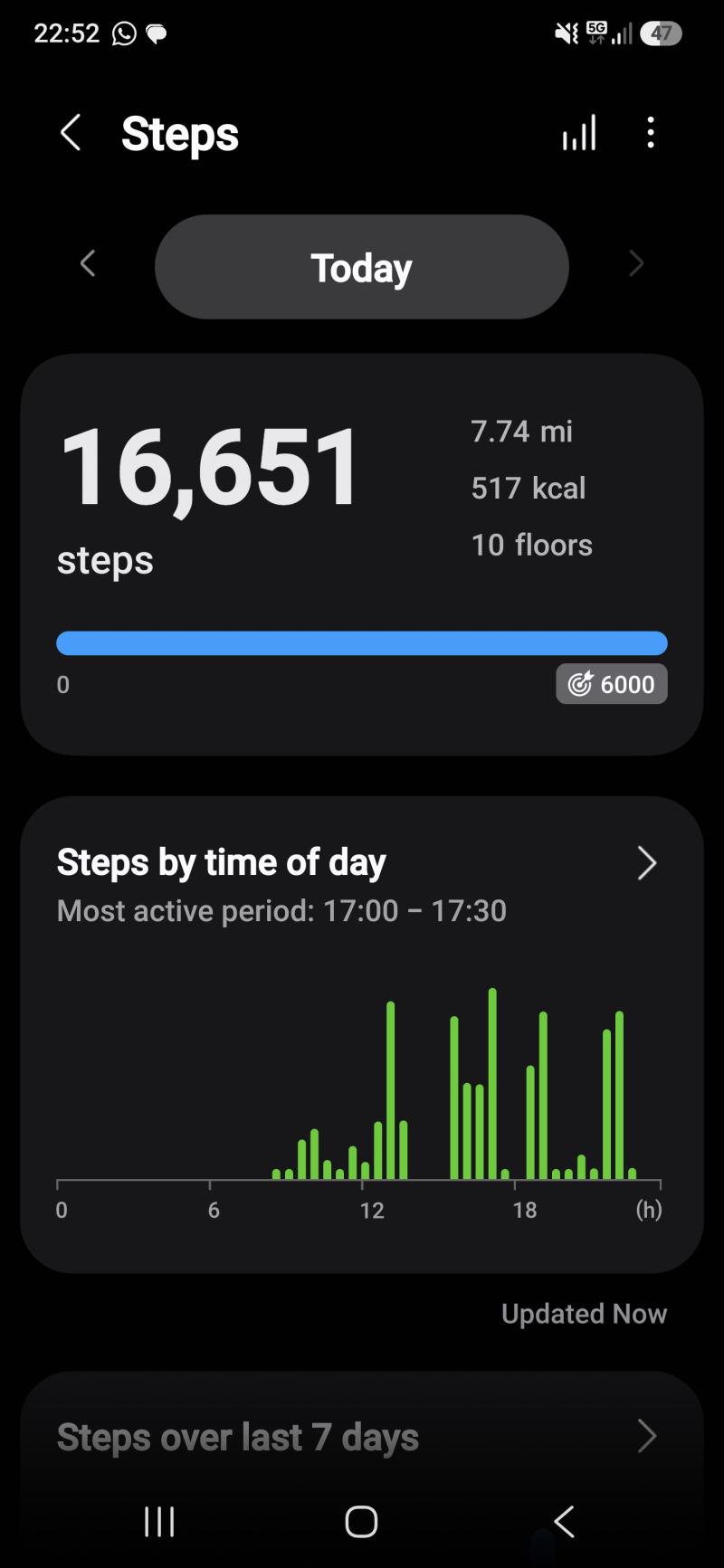This screenshot has height=1568, width=724.
Task: Go to the previous day
Action: tap(88, 264)
